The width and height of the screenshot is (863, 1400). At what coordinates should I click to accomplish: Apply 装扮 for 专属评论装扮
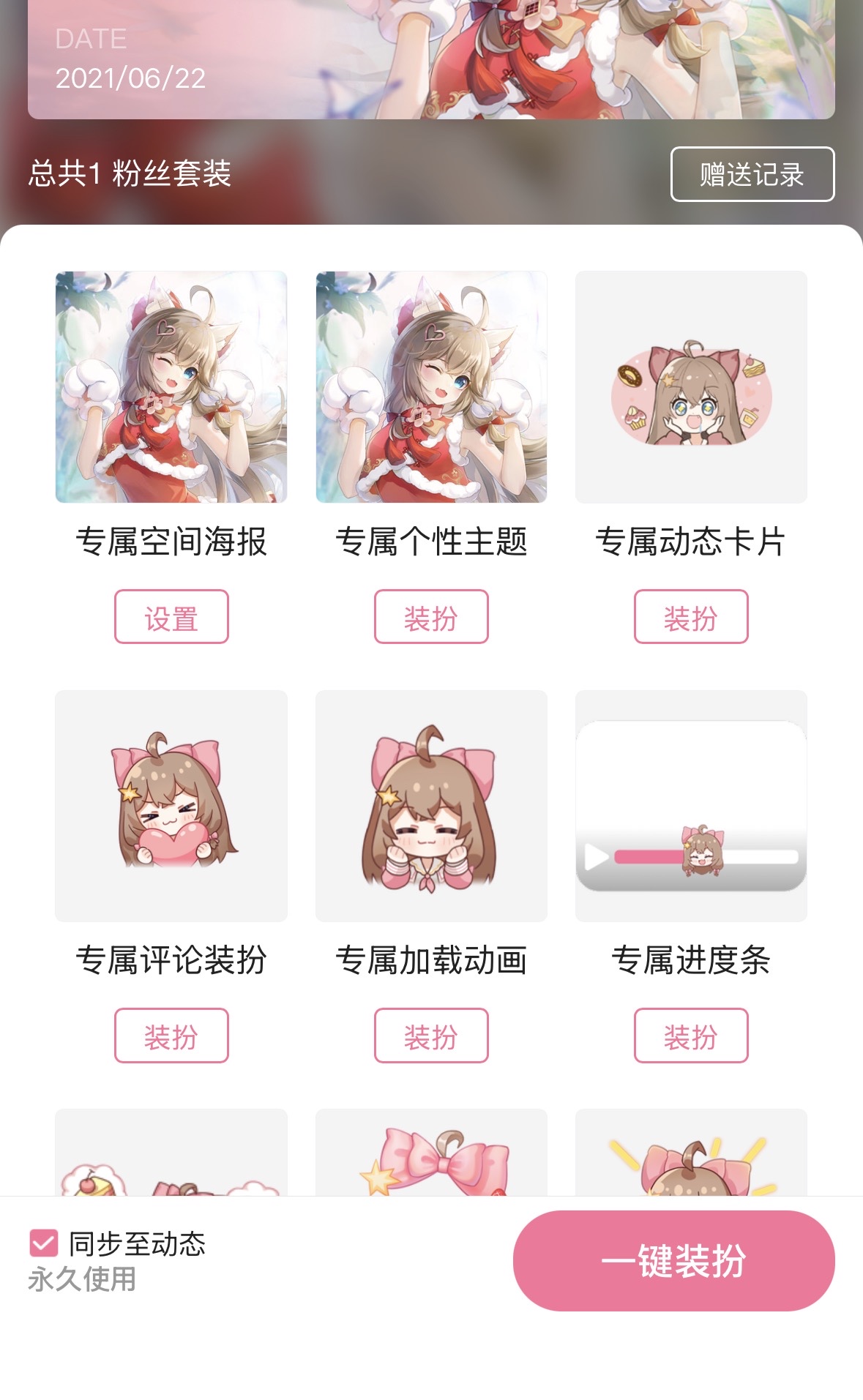click(x=171, y=1036)
